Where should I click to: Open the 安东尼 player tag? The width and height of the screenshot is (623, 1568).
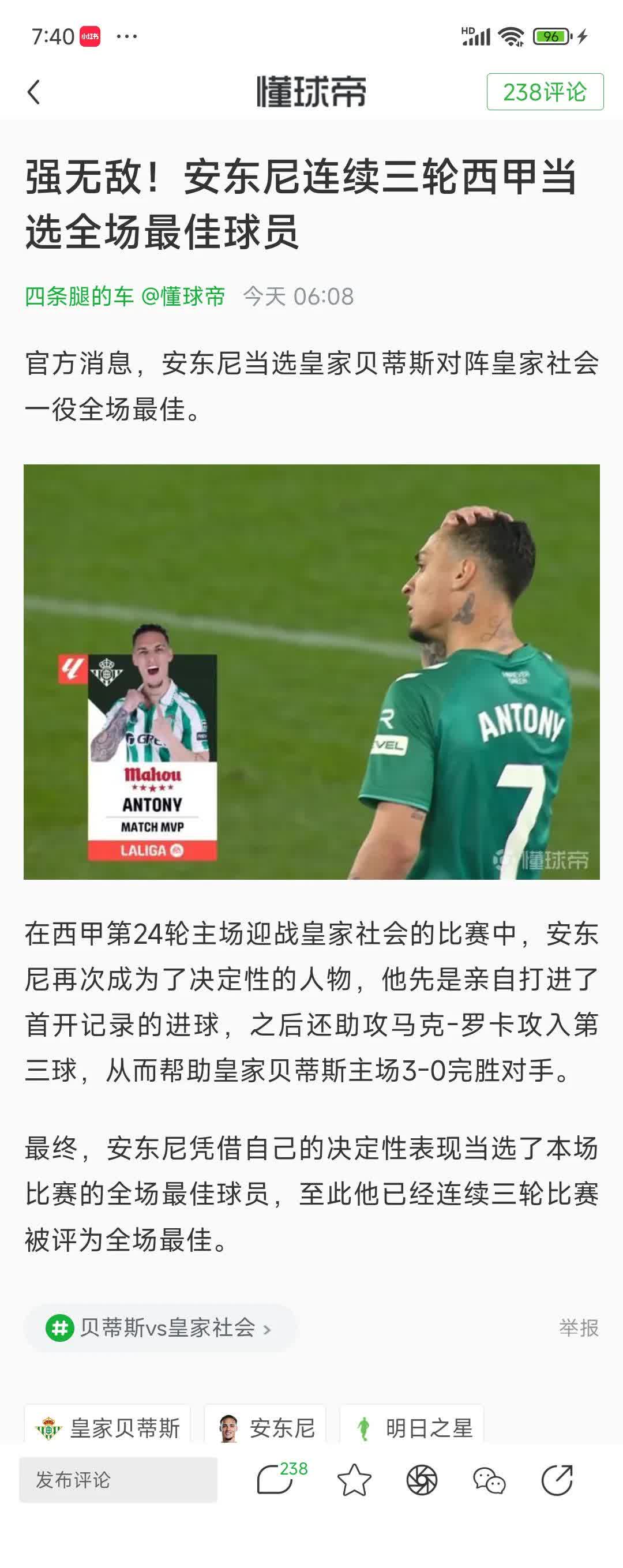[266, 1427]
